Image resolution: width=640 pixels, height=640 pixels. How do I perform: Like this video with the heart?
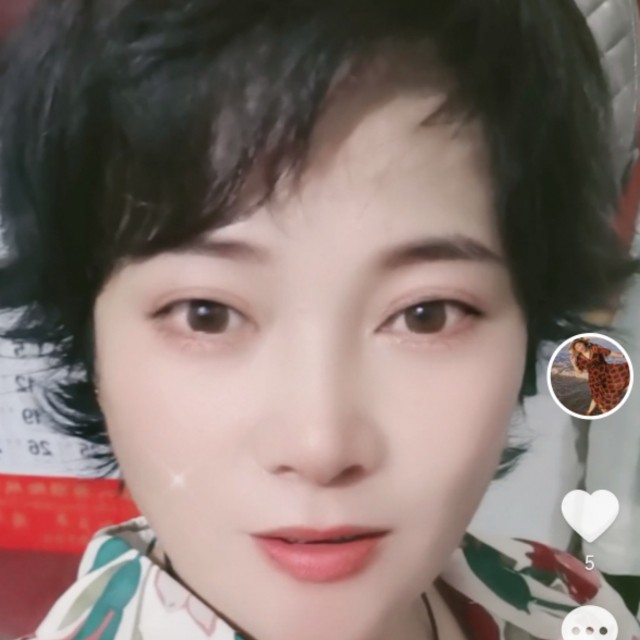click(589, 513)
